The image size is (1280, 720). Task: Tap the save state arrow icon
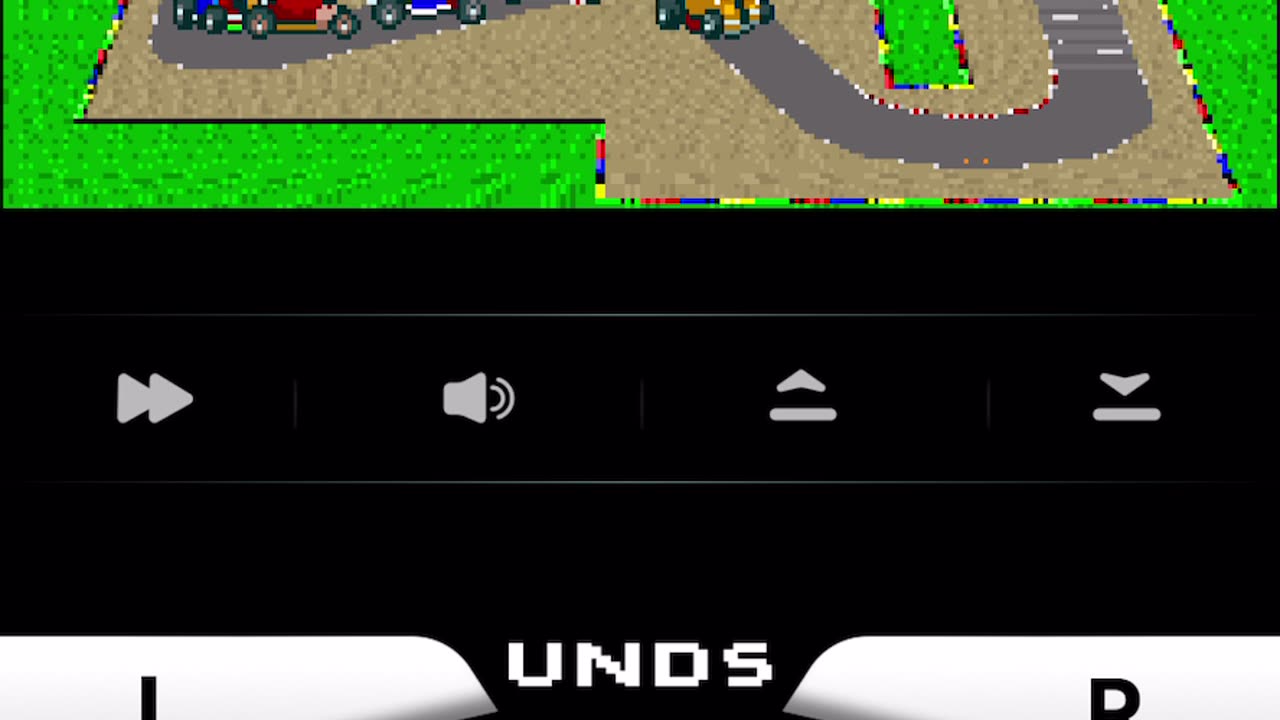1126,397
